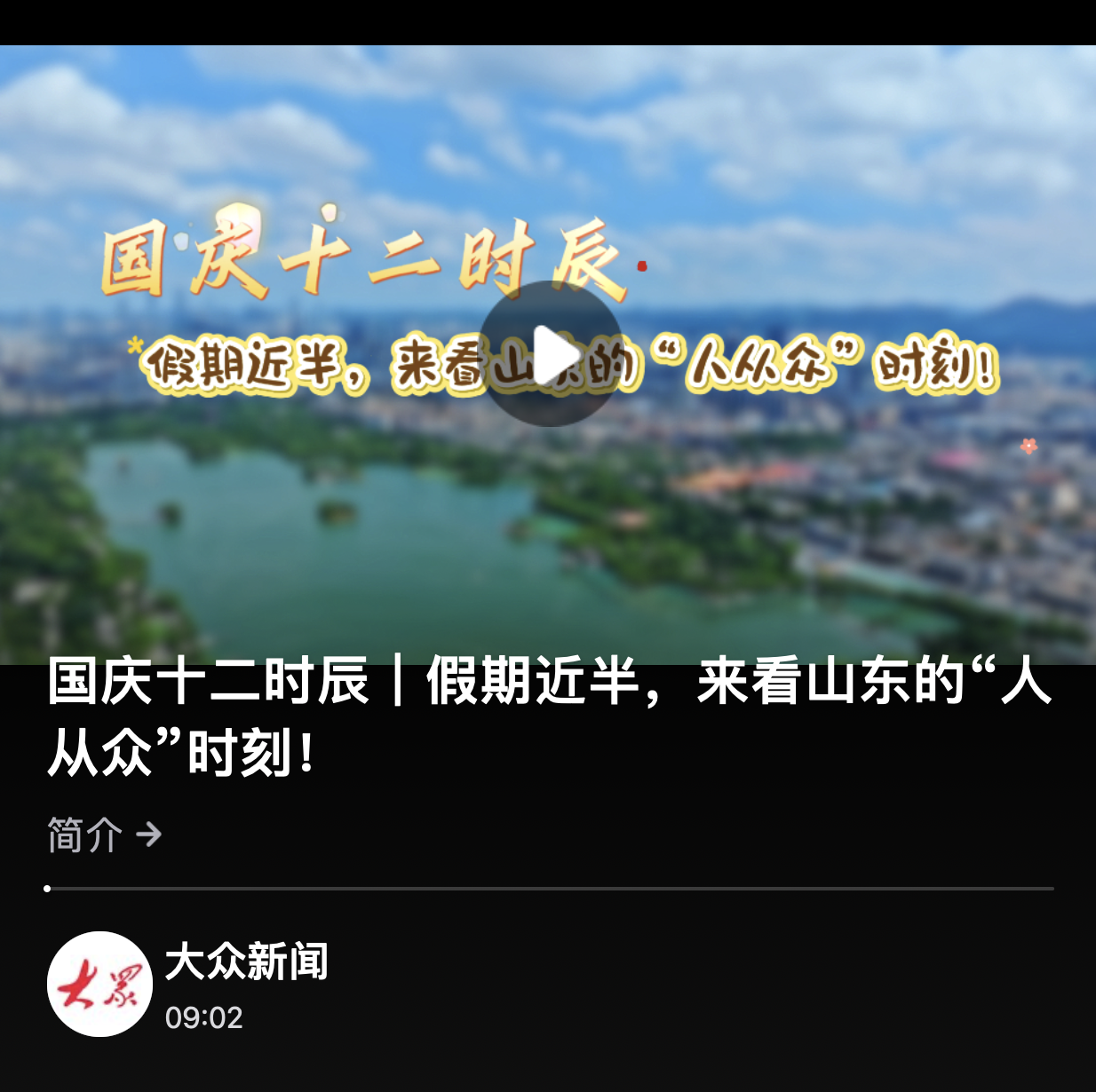Open the 简介 description link
The image size is (1096, 1092).
104,835
